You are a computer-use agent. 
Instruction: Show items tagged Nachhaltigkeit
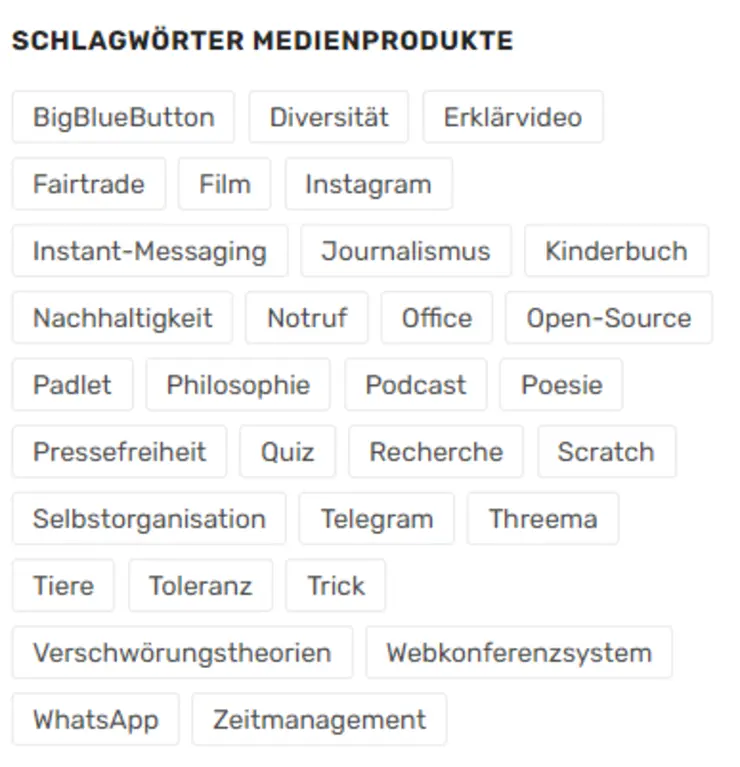tap(122, 318)
